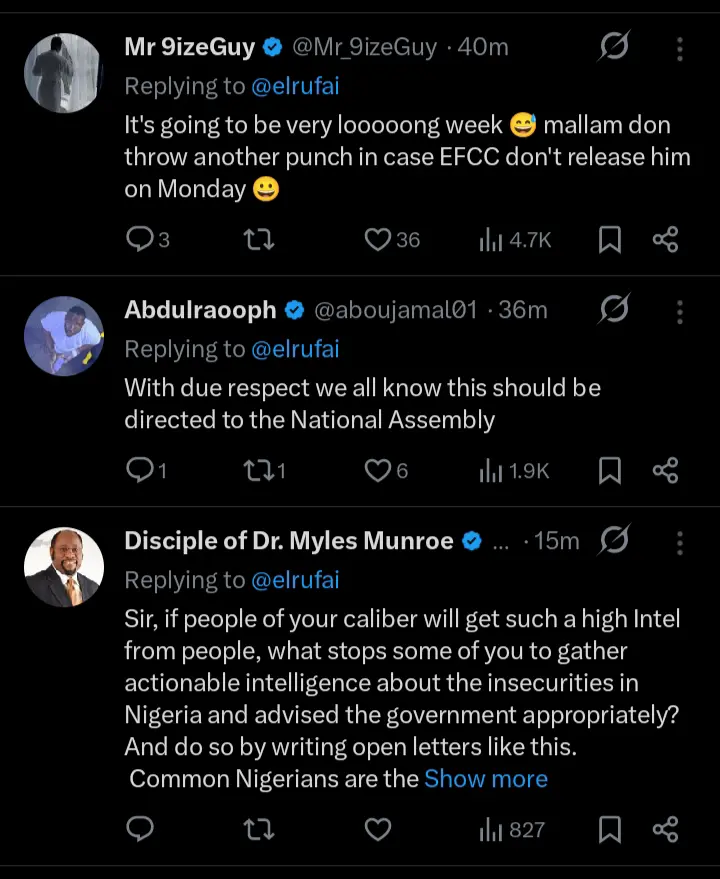
Task: View analytics for Abdulraooph's reply
Action: pos(514,470)
